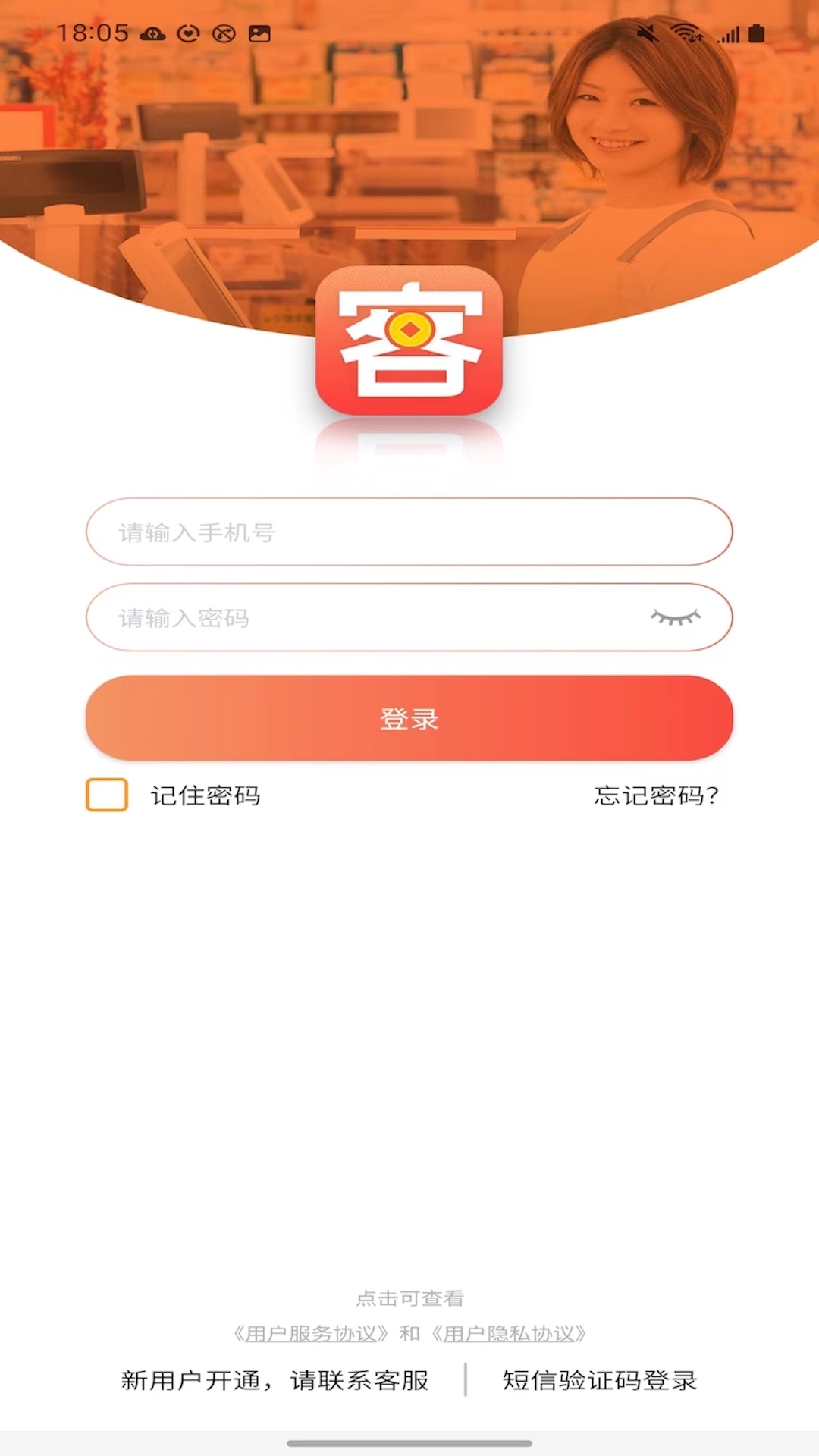The width and height of the screenshot is (819, 1456).
Task: Click the interruptions-blocked notification icon
Action: tap(222, 34)
